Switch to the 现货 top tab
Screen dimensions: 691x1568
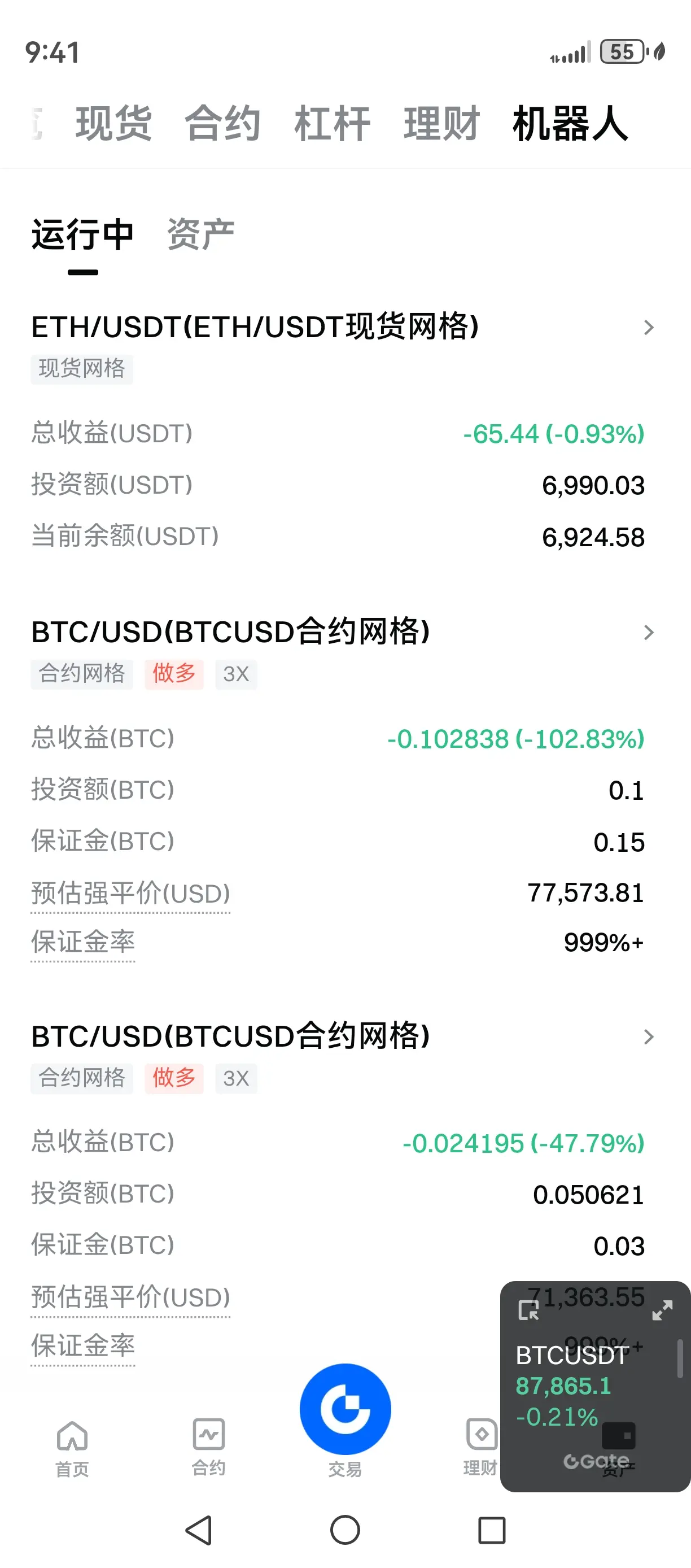(x=113, y=124)
